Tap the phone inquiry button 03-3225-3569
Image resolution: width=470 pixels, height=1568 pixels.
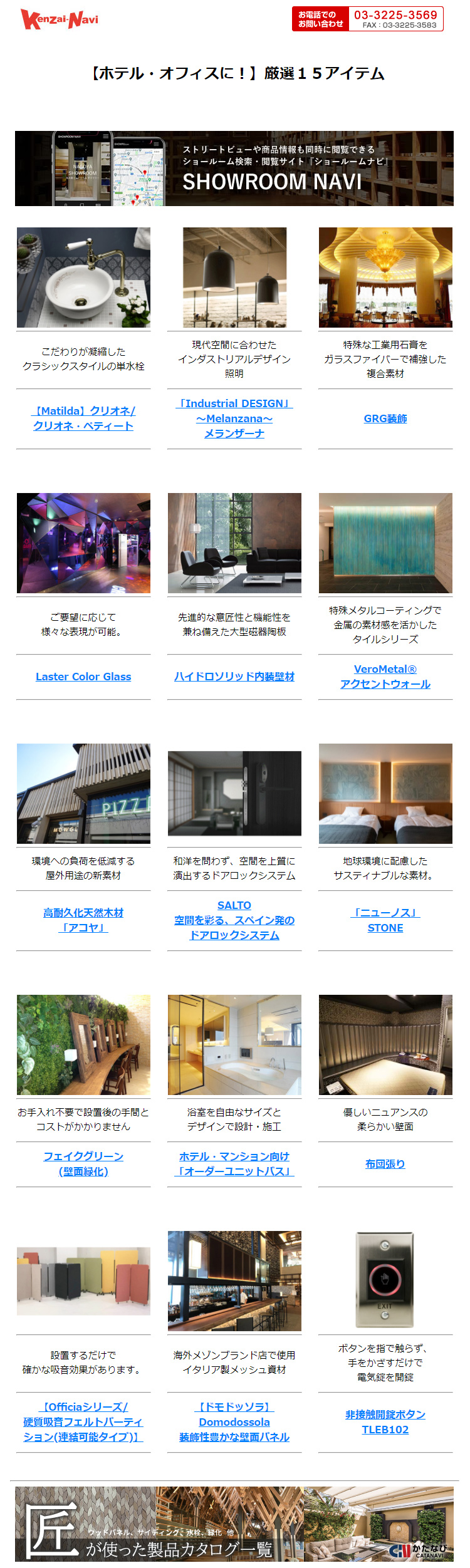[367, 19]
